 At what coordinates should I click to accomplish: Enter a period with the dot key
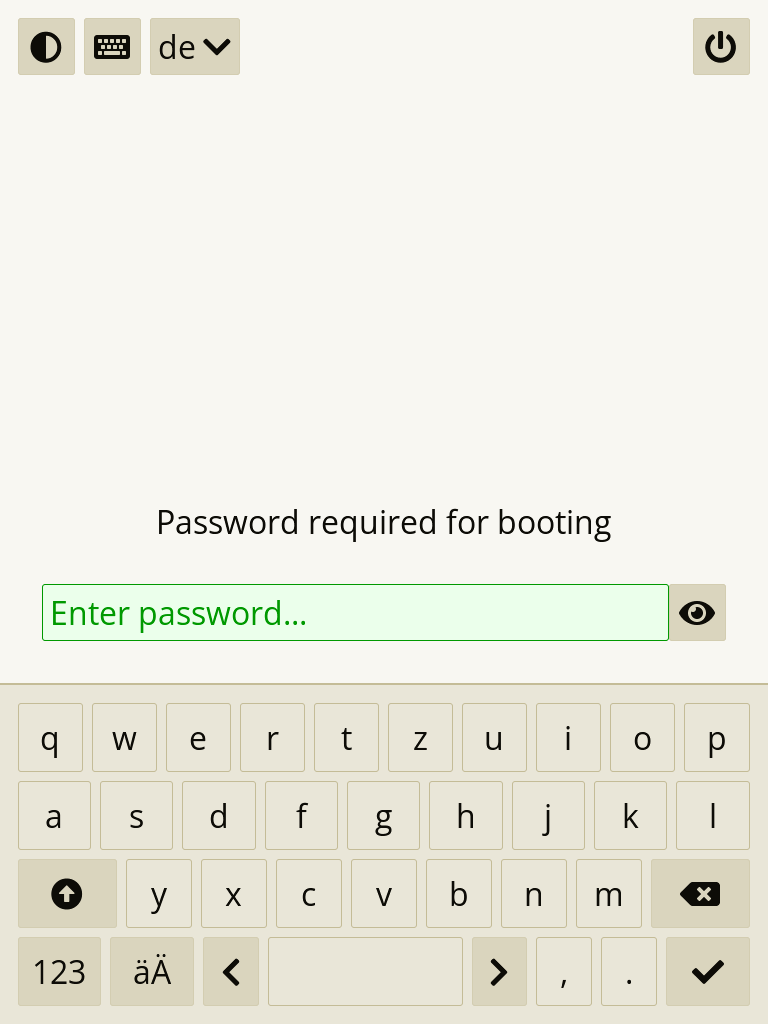(x=629, y=971)
